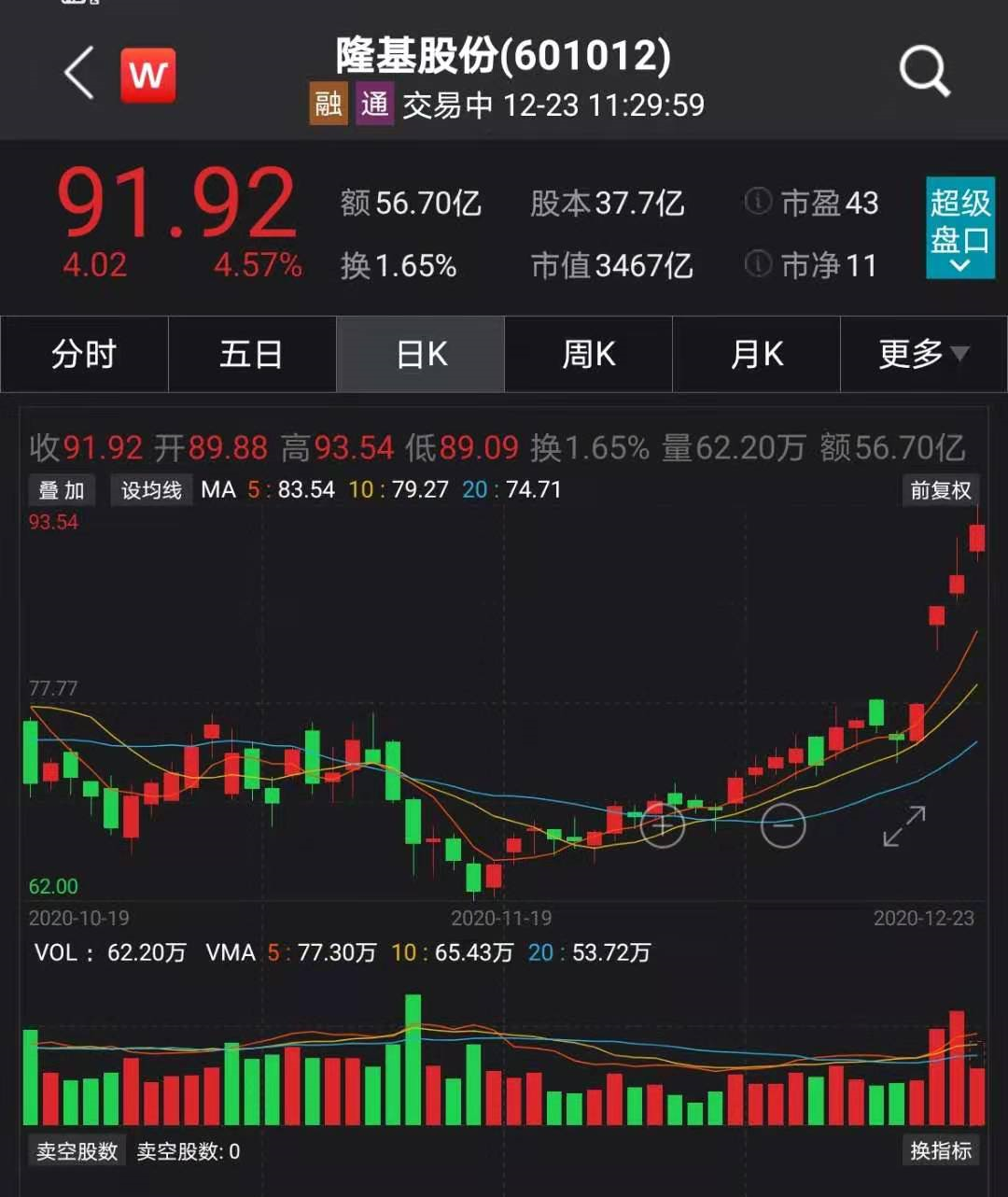The image size is (1008, 1197).
Task: Change the 前复权 adjustment mode
Action: click(x=941, y=490)
